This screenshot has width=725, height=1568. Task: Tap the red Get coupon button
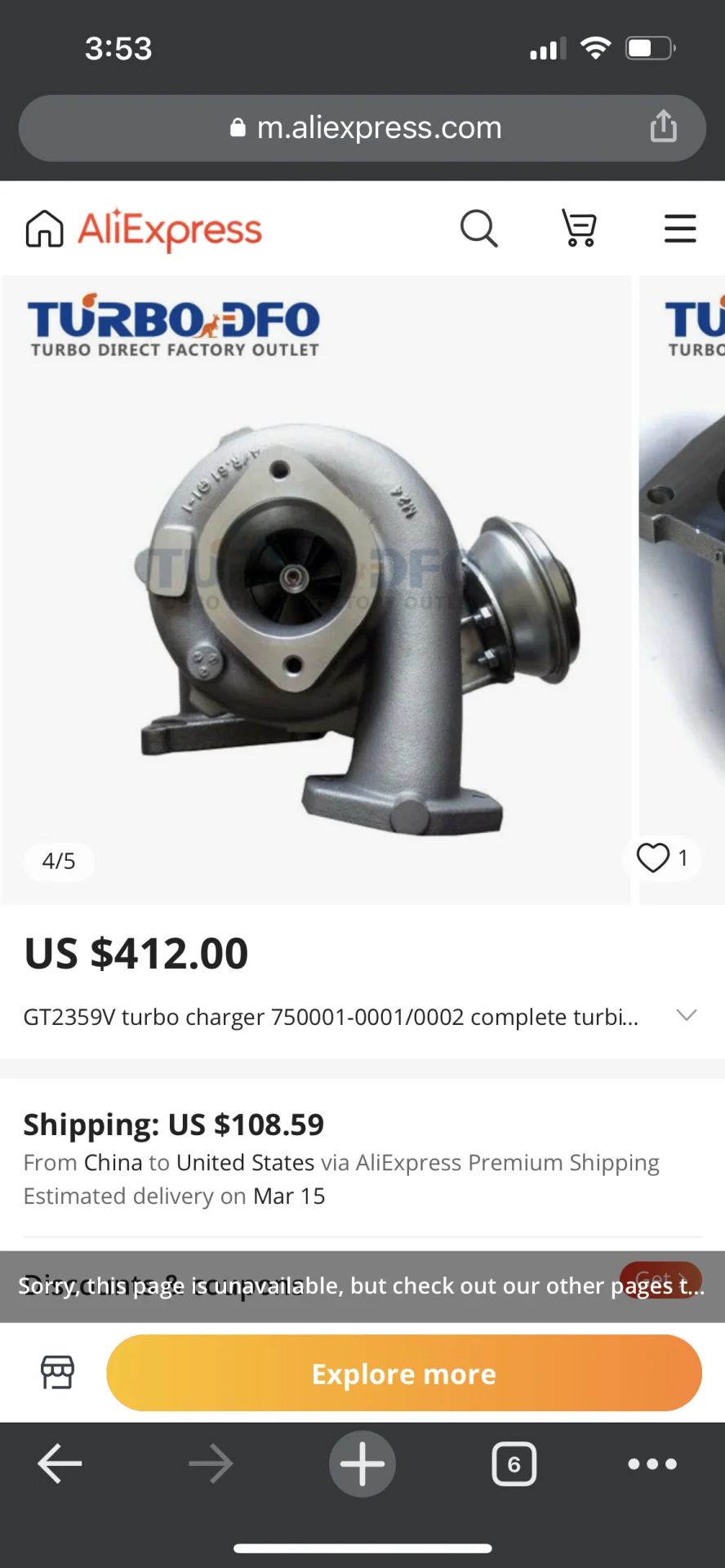point(660,1277)
